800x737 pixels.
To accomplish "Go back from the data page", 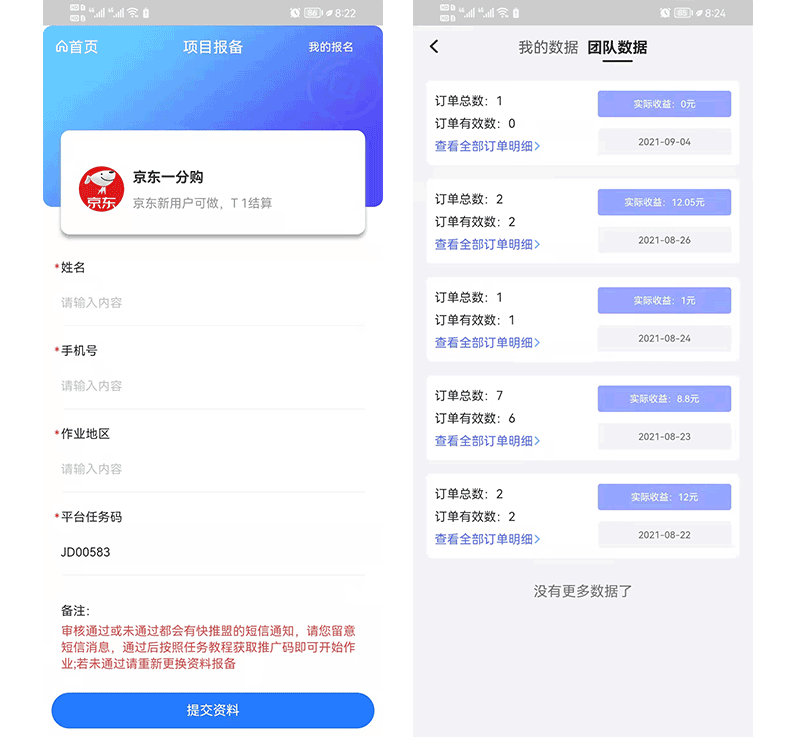I will click(434, 47).
